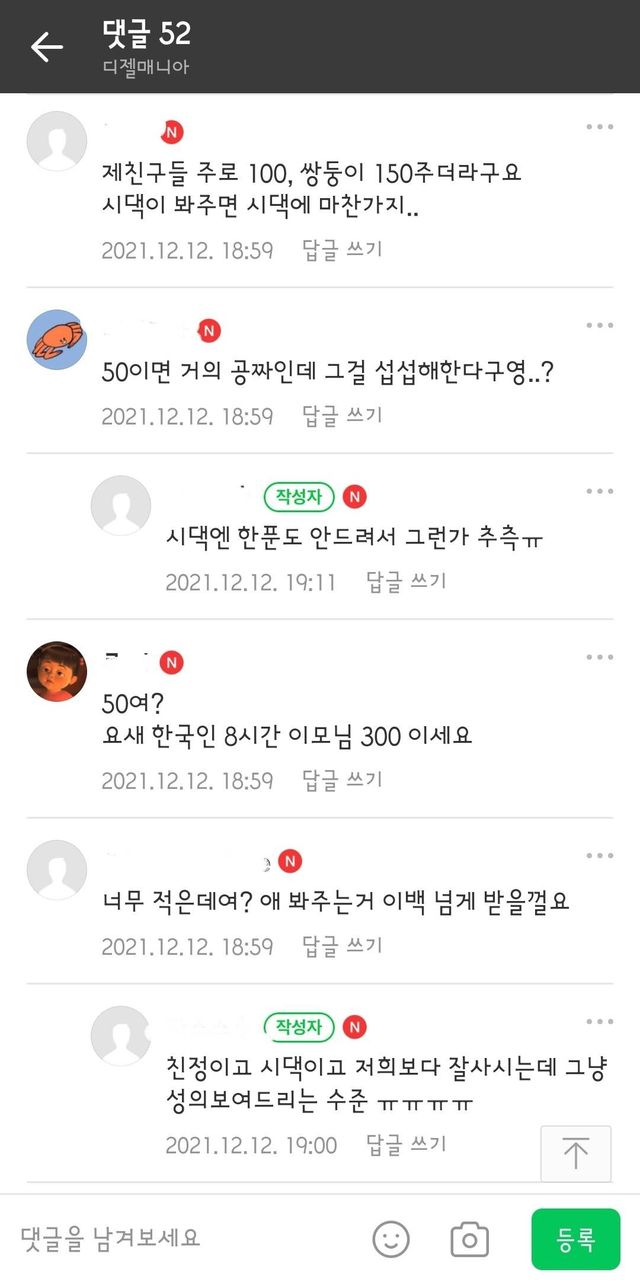Attach a photo with the camera icon
The height and width of the screenshot is (1284, 640).
pyautogui.click(x=469, y=1239)
